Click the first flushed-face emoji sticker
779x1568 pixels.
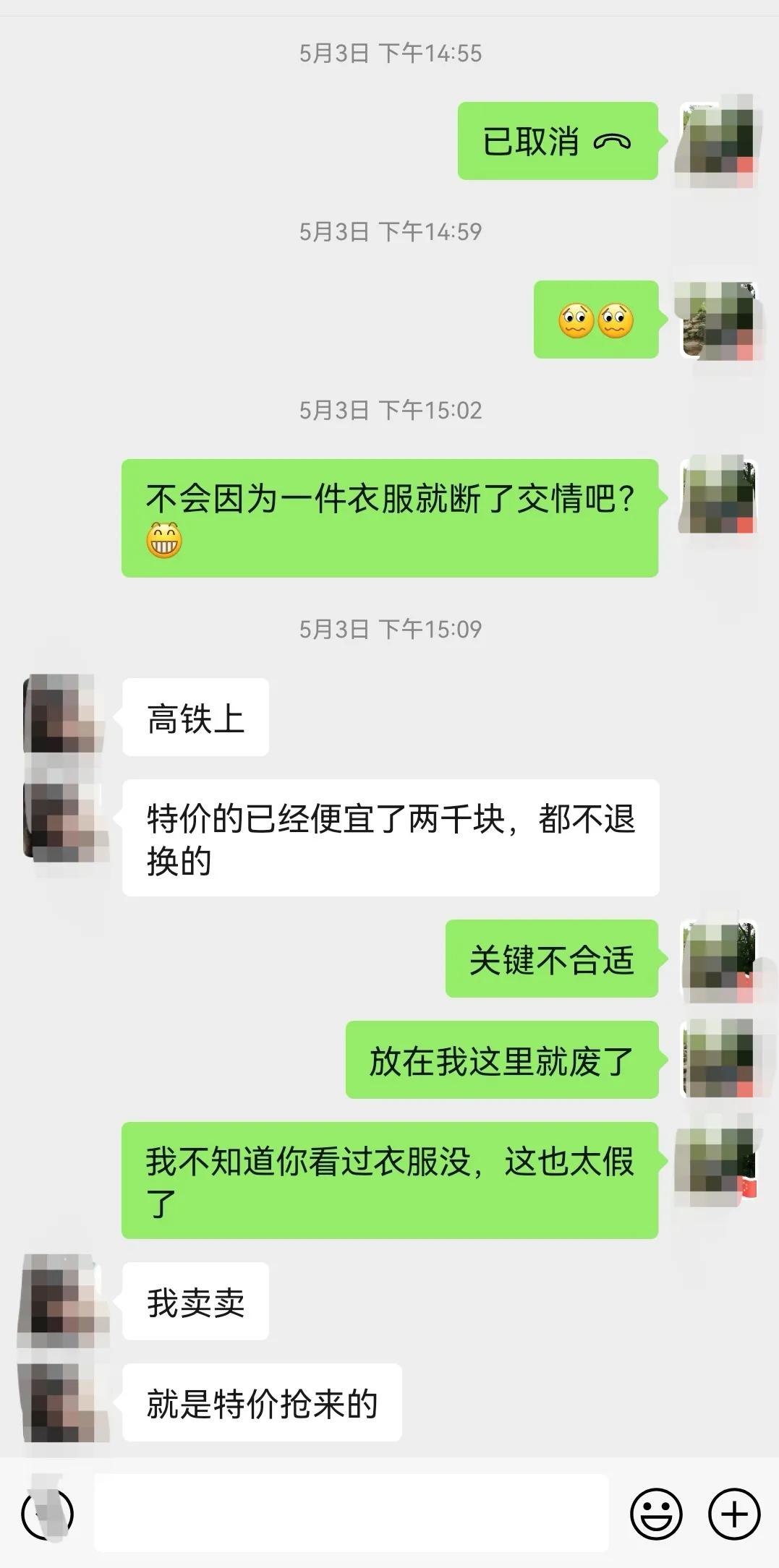tap(575, 320)
